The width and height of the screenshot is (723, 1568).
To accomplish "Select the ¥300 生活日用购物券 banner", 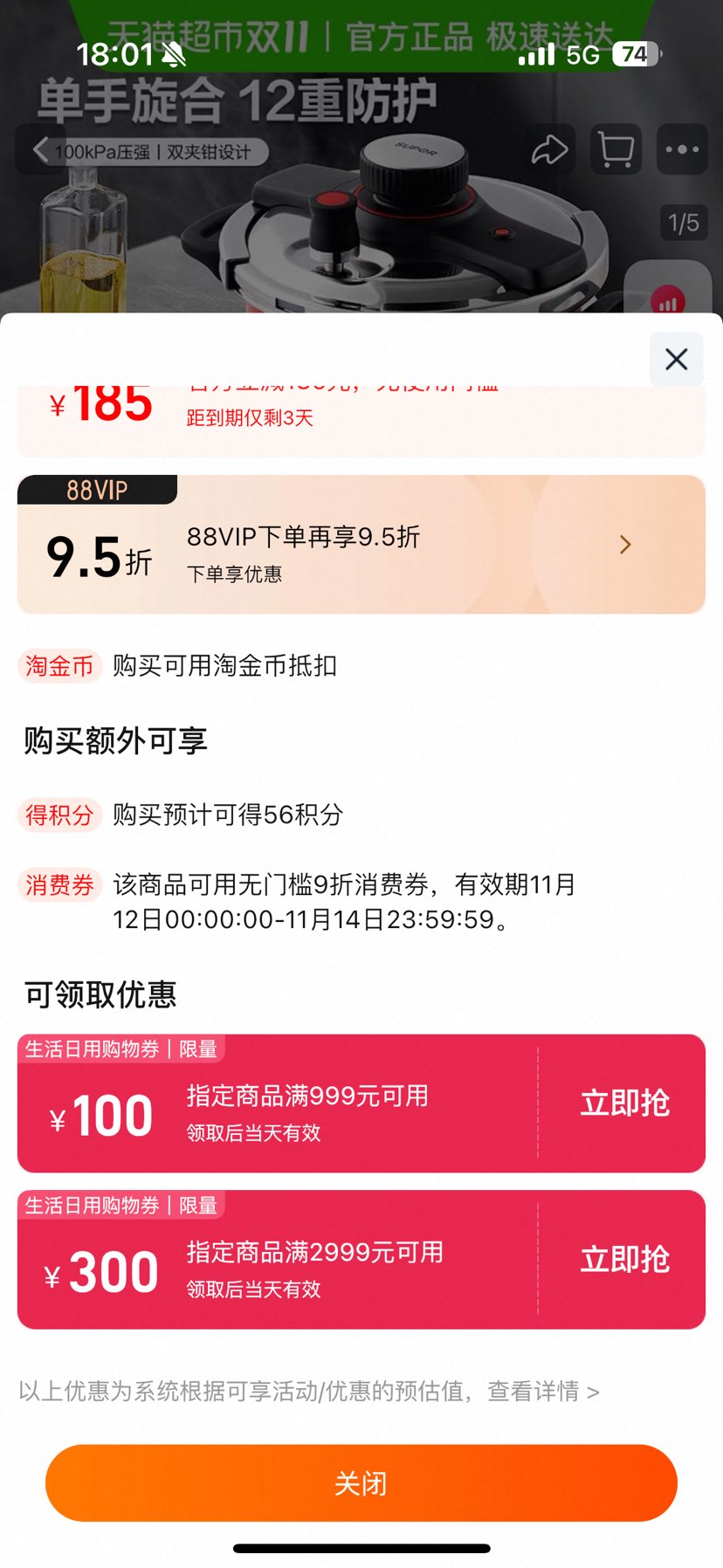I will point(262,1259).
